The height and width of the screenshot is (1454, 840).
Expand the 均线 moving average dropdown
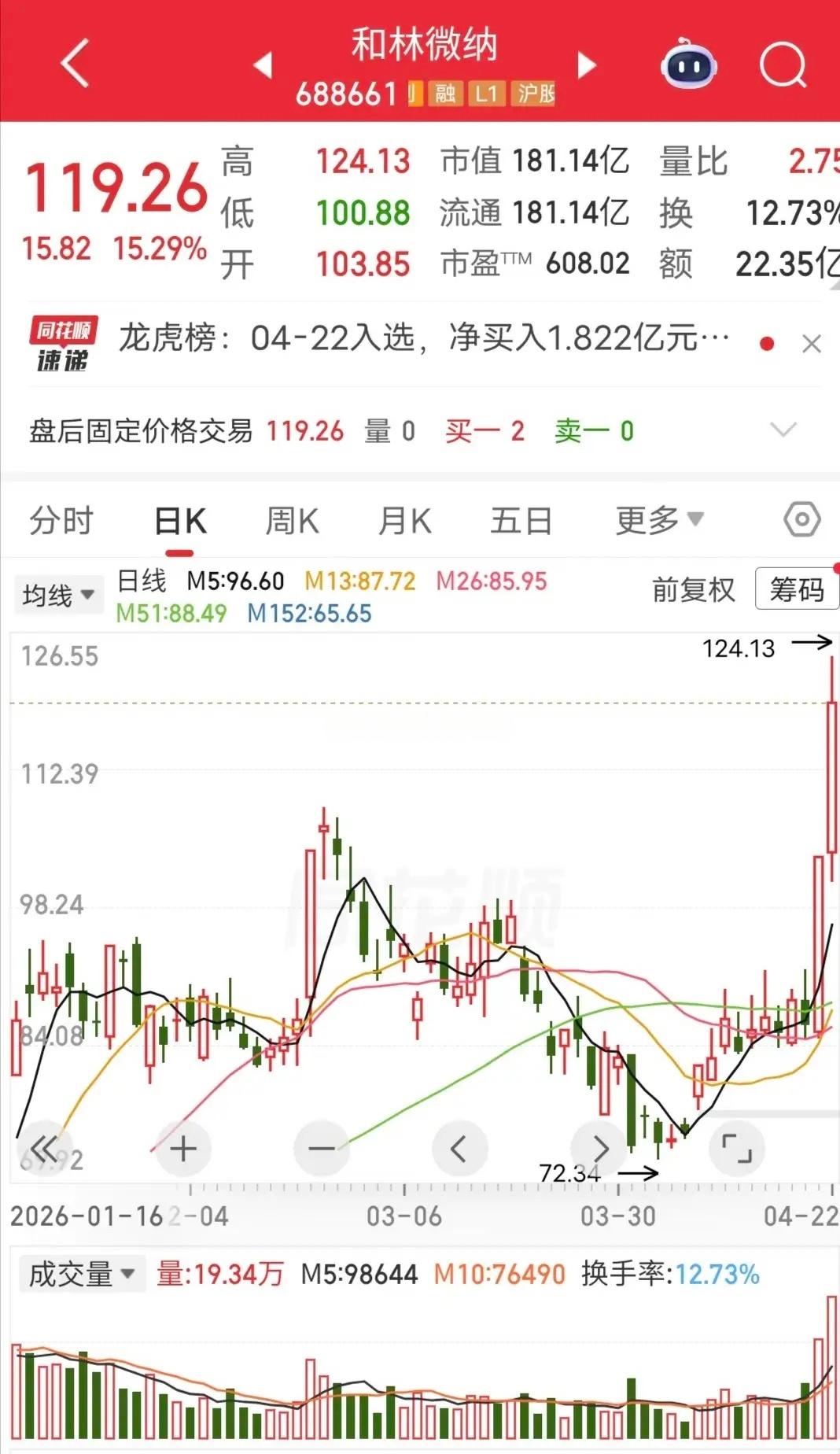point(58,594)
